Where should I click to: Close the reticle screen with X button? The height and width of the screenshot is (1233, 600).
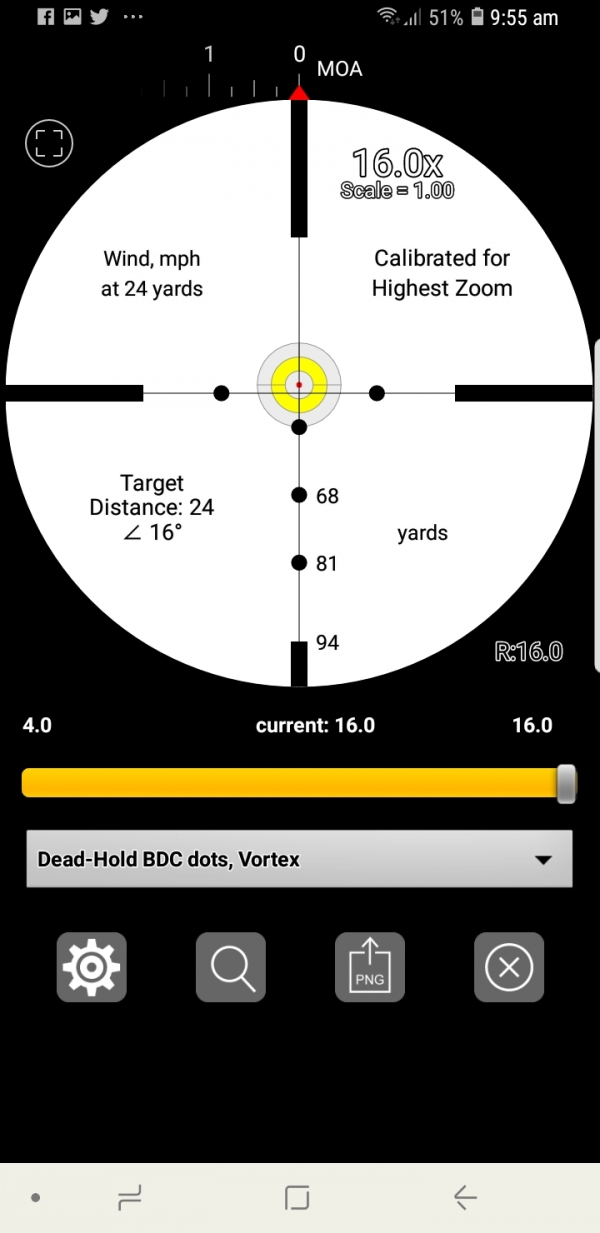point(508,967)
